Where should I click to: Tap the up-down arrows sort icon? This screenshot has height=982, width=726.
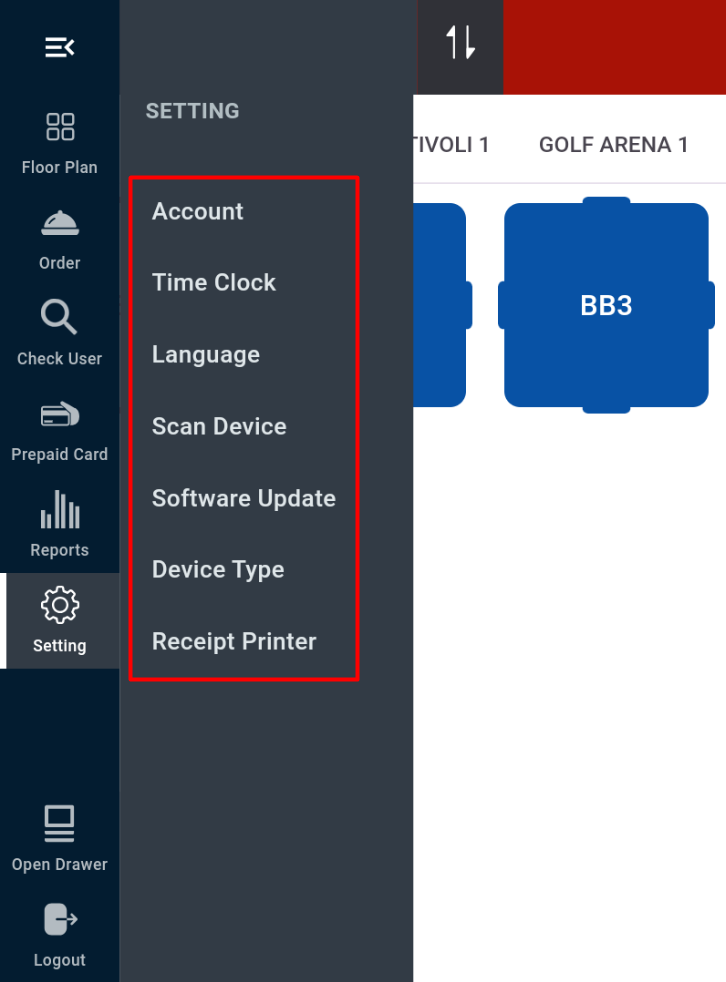coord(460,43)
